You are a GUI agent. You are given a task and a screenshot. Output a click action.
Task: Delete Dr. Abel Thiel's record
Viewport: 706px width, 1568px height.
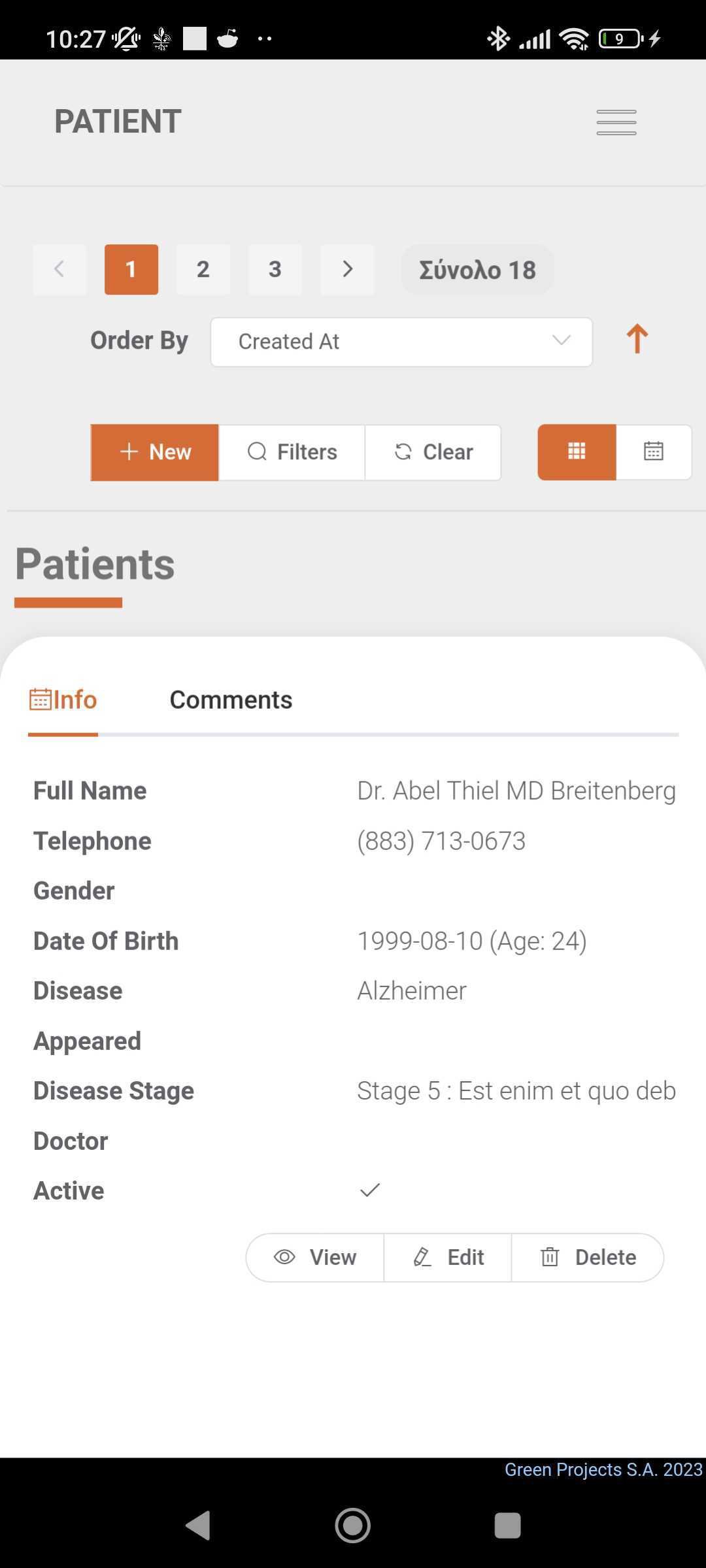pos(588,1257)
